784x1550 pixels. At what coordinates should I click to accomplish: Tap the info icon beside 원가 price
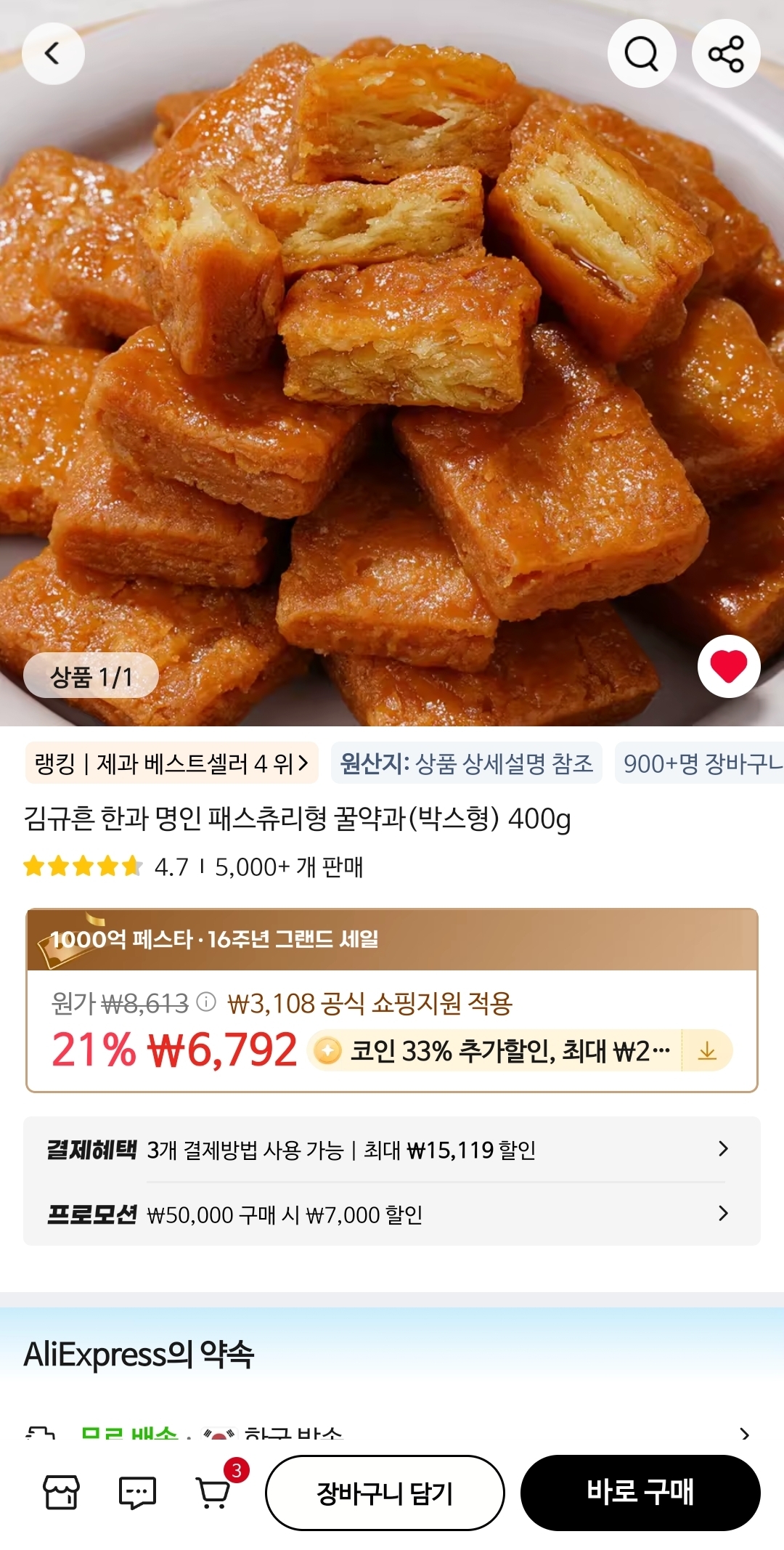tap(207, 1002)
